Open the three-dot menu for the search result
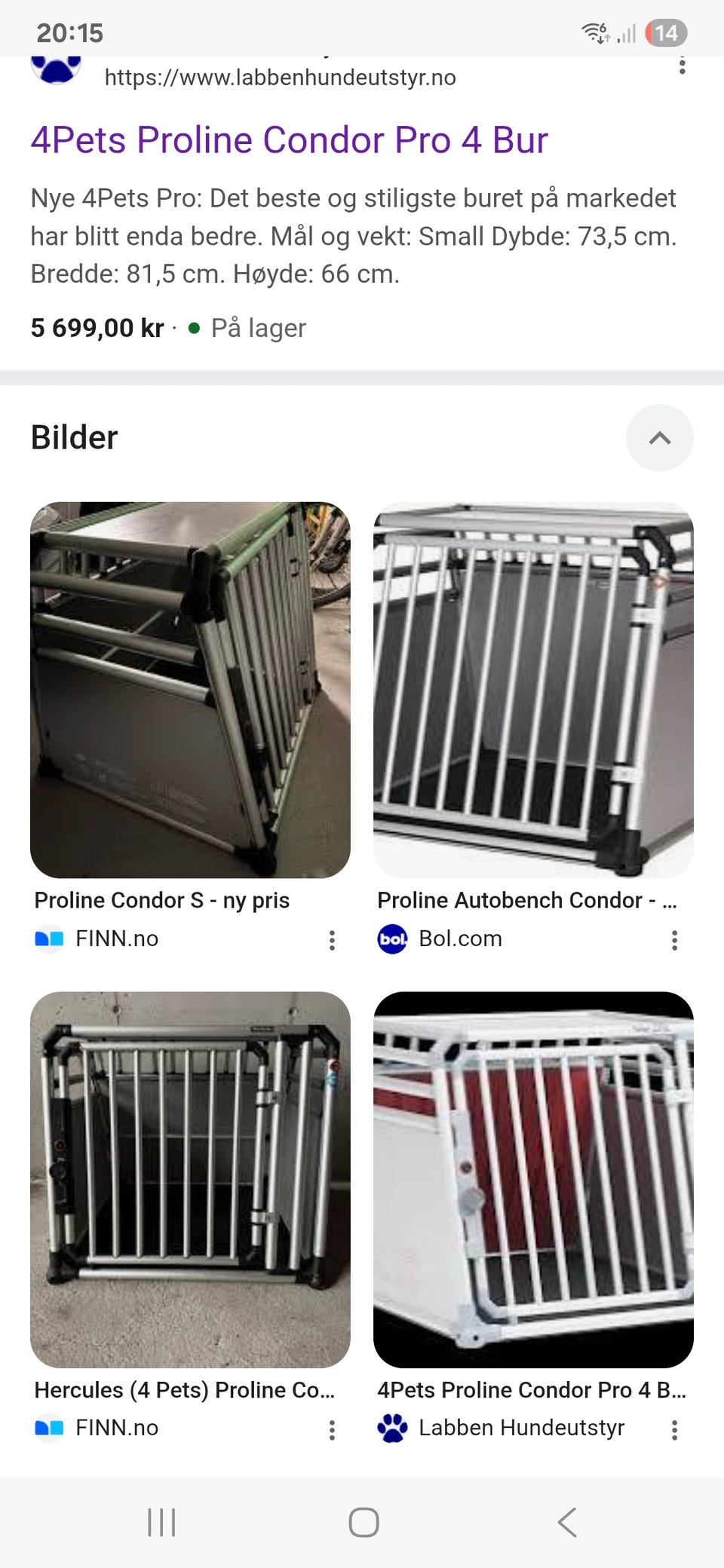The height and width of the screenshot is (1568, 724). (x=683, y=66)
